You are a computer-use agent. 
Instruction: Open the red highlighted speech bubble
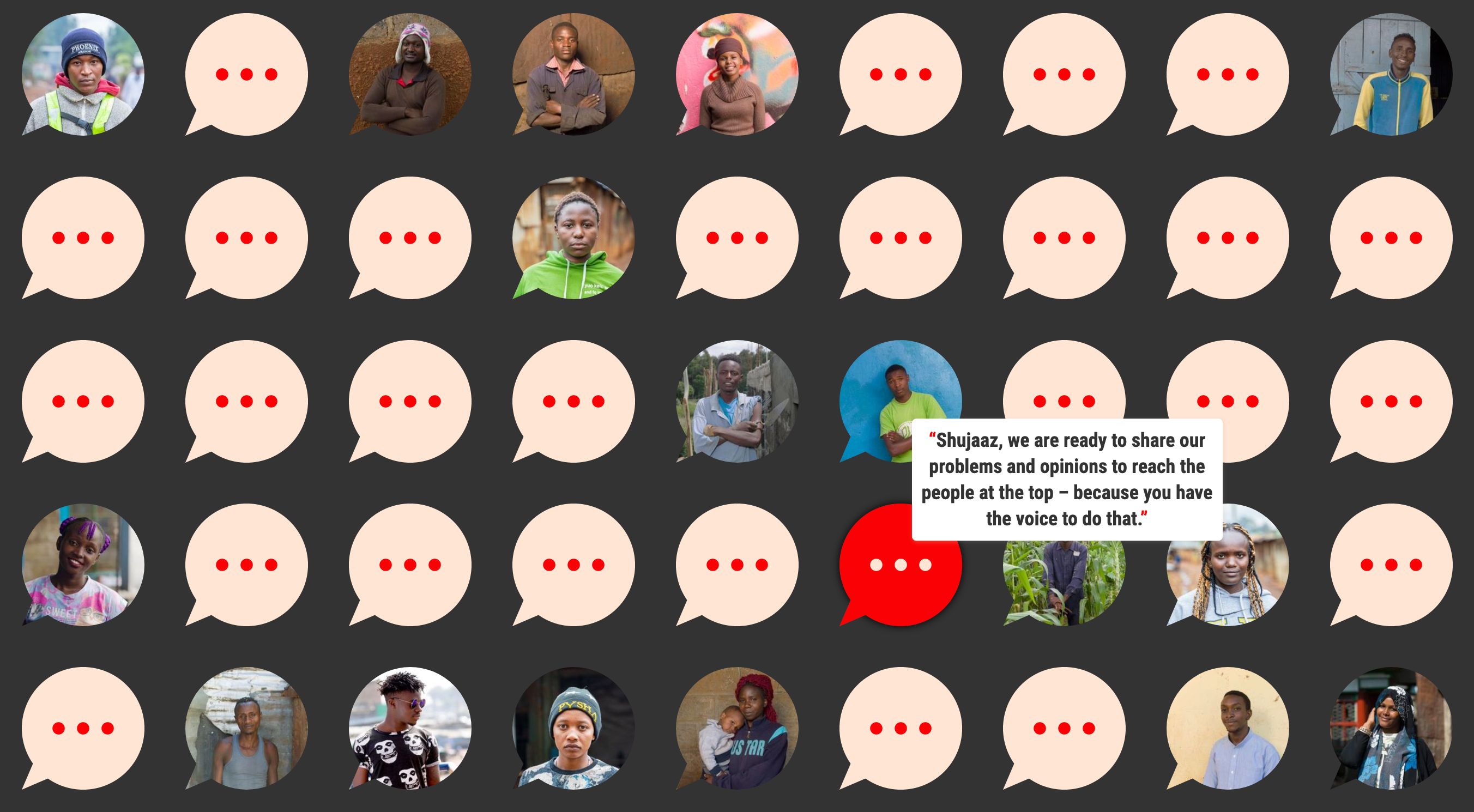pyautogui.click(x=900, y=565)
